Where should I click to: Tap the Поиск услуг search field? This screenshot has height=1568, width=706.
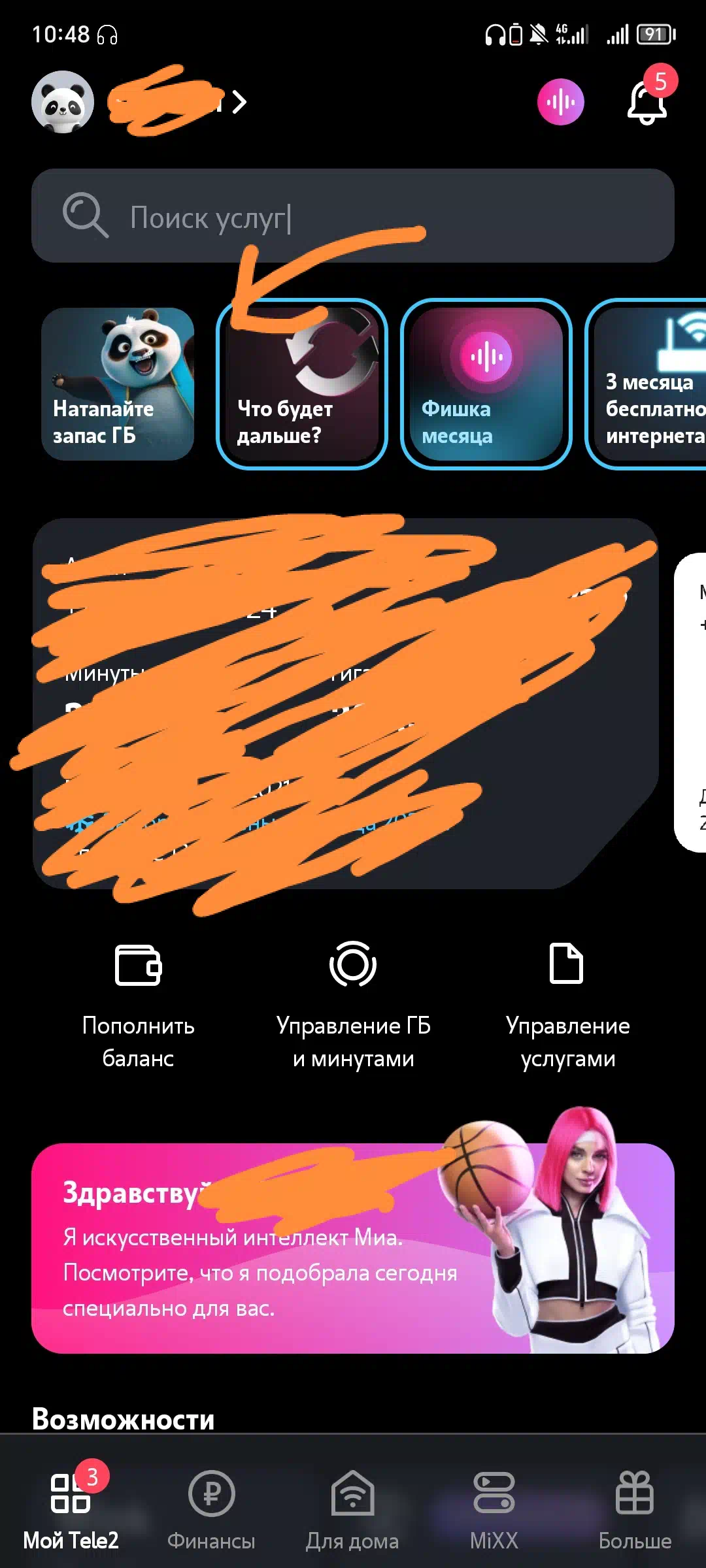pos(353,216)
